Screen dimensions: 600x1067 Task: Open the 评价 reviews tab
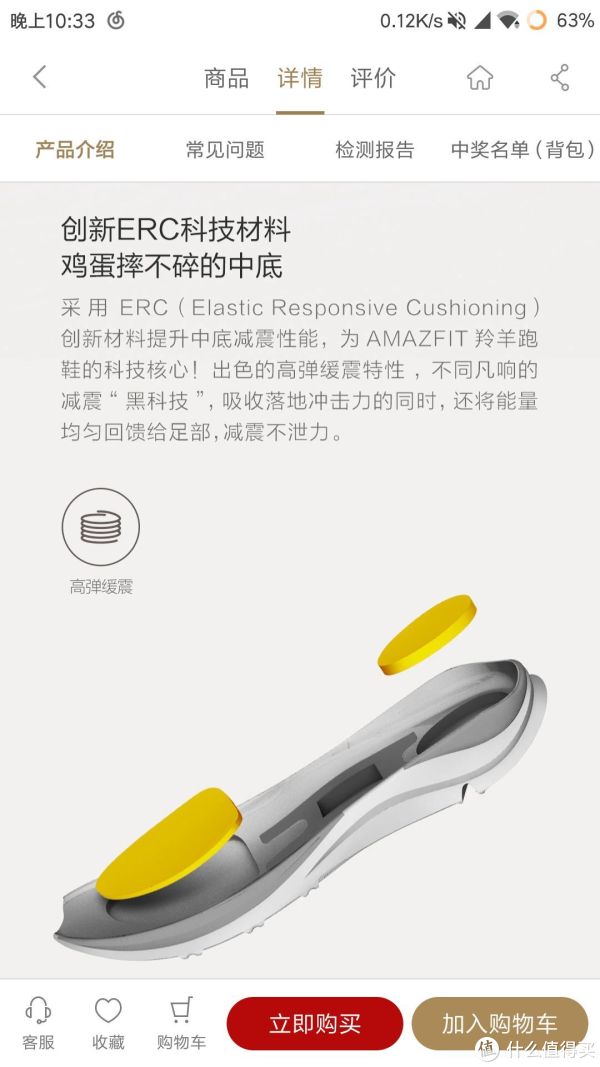(373, 78)
